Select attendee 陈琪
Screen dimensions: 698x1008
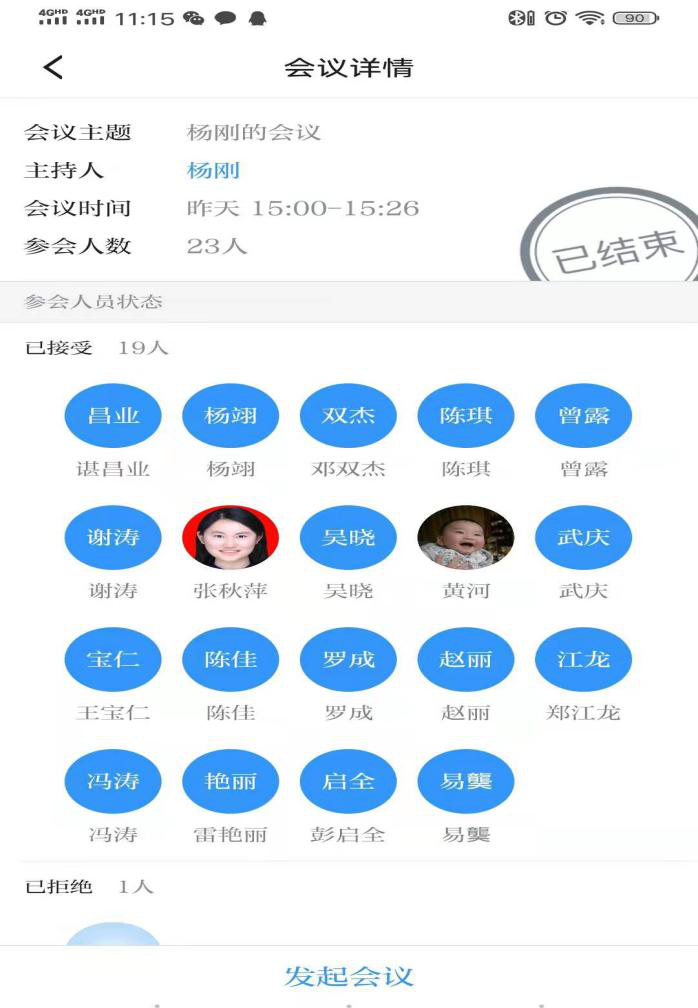coord(466,416)
